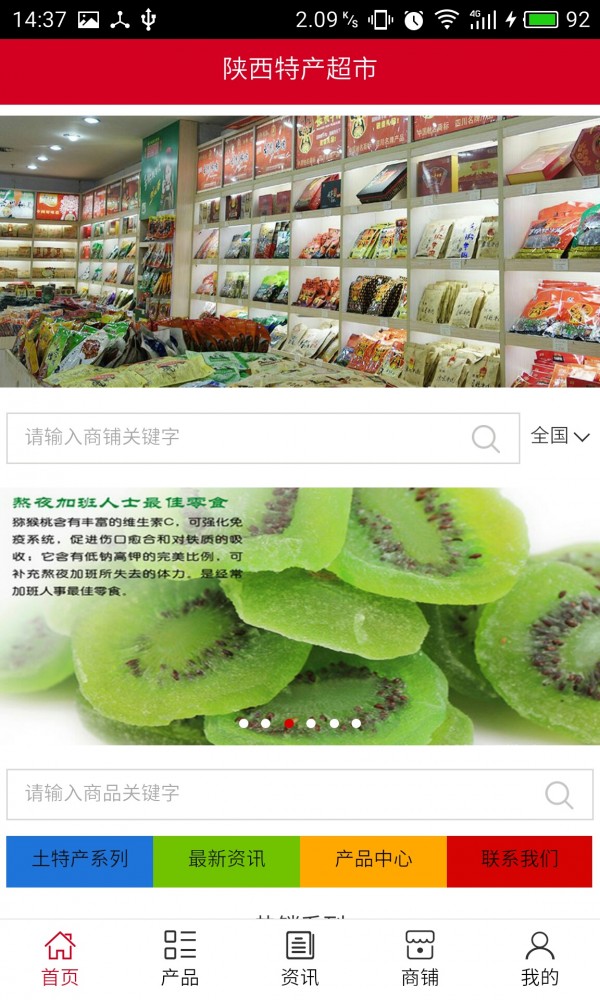
Task: Open 联系我们 contact page
Action: (519, 860)
